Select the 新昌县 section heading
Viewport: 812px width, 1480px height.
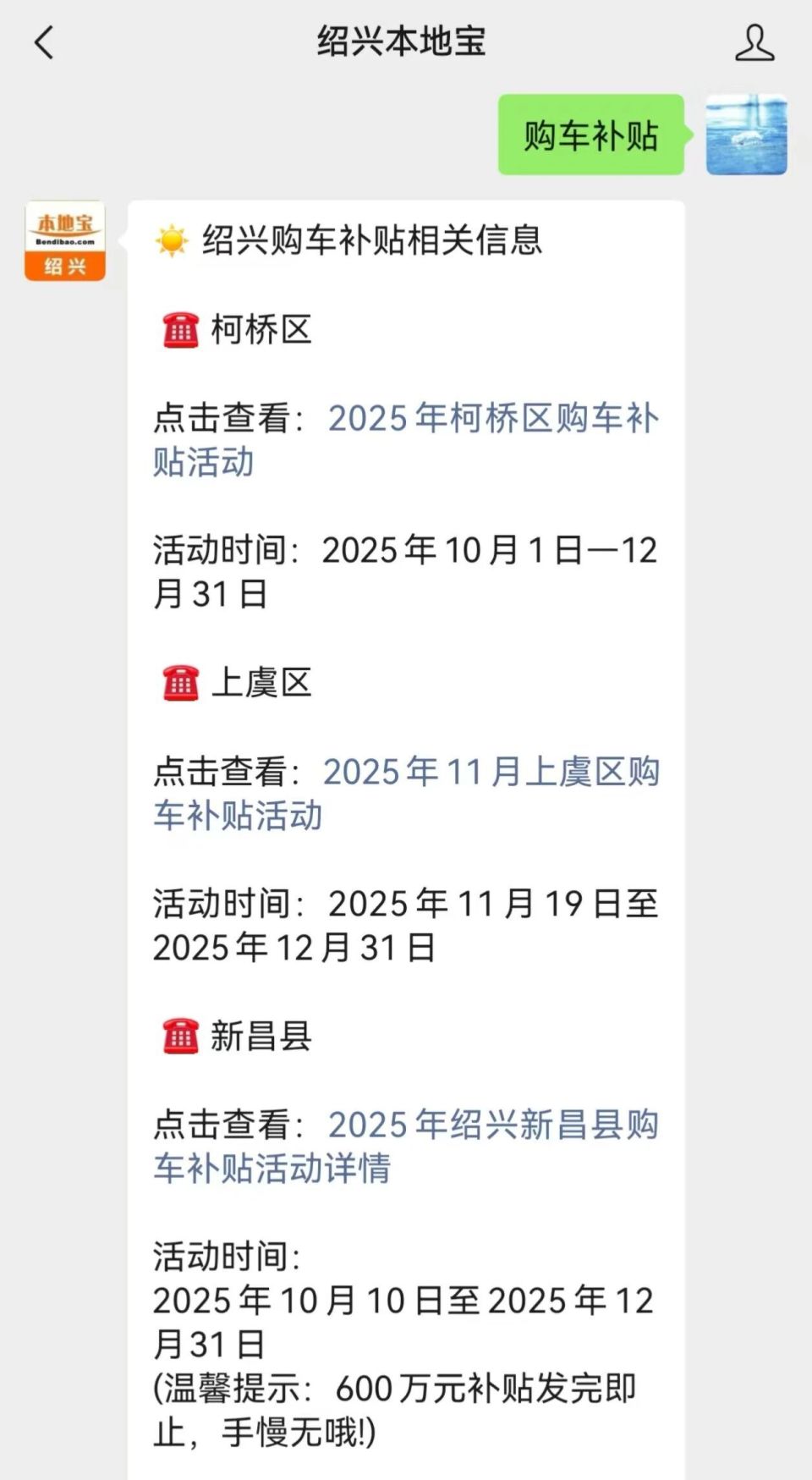click(262, 1037)
